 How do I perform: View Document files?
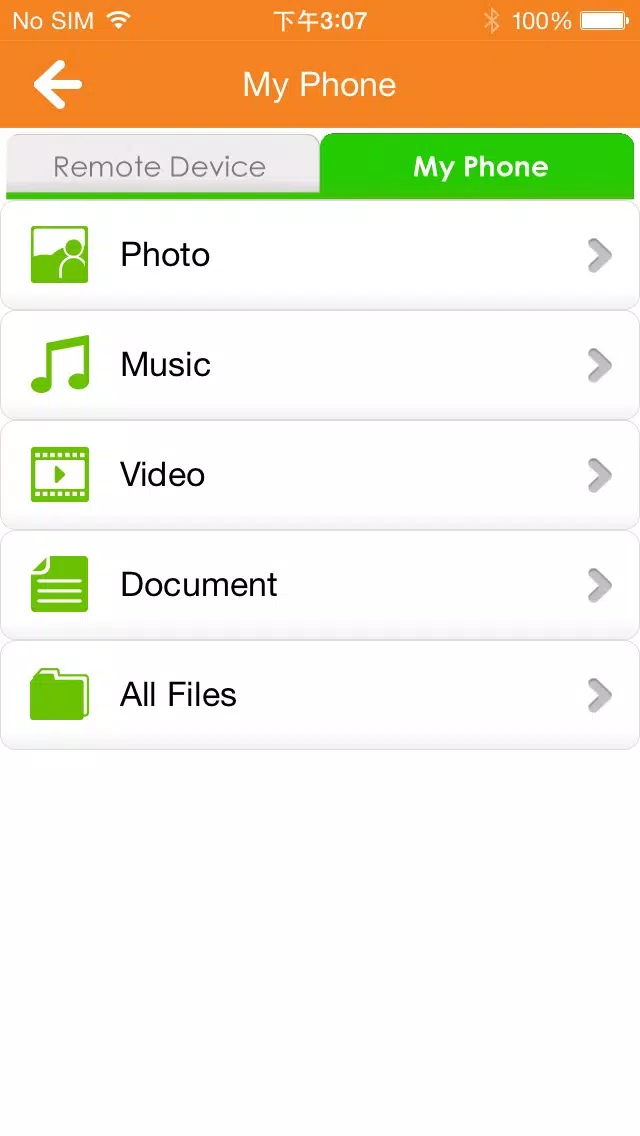pos(320,585)
